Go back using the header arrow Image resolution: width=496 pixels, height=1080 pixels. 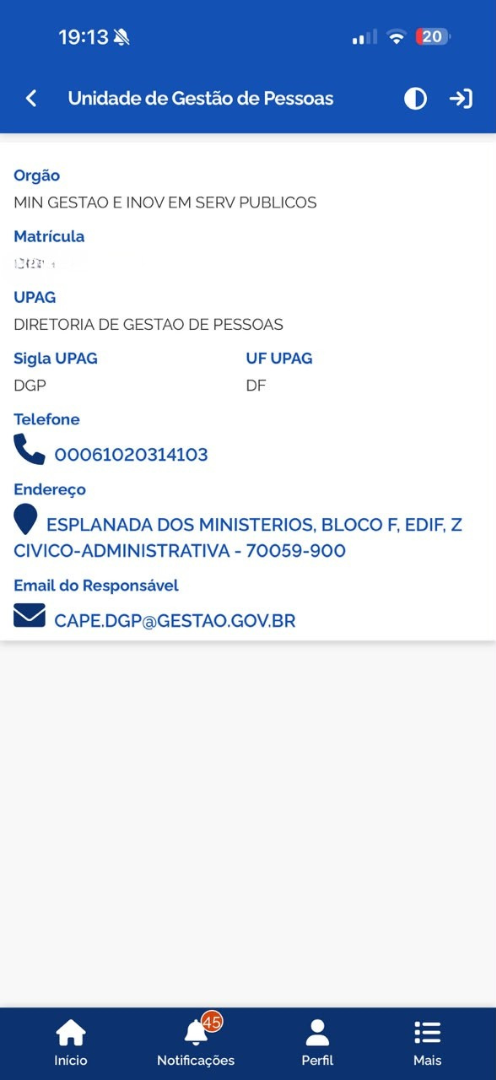pos(31,98)
